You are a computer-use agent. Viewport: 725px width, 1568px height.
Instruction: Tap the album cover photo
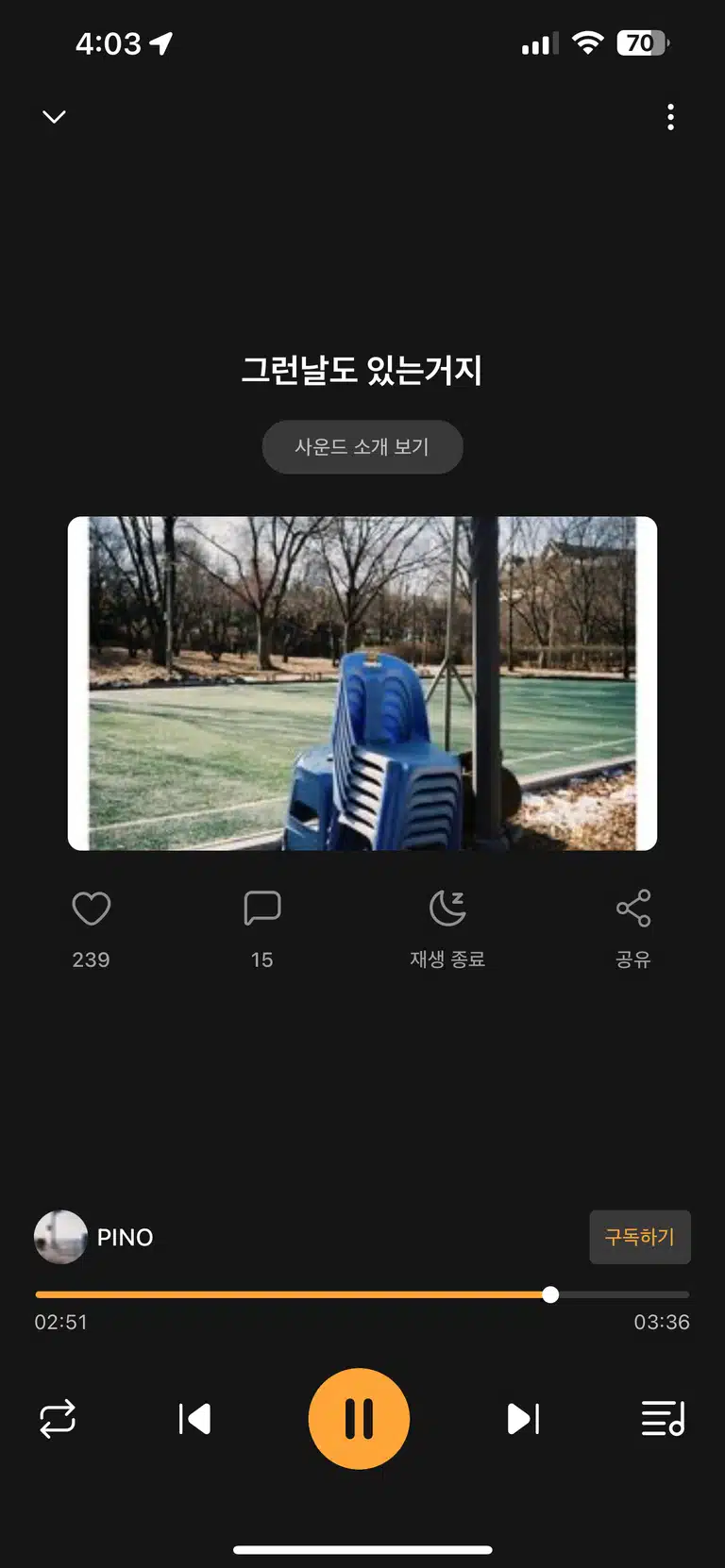pos(362,683)
